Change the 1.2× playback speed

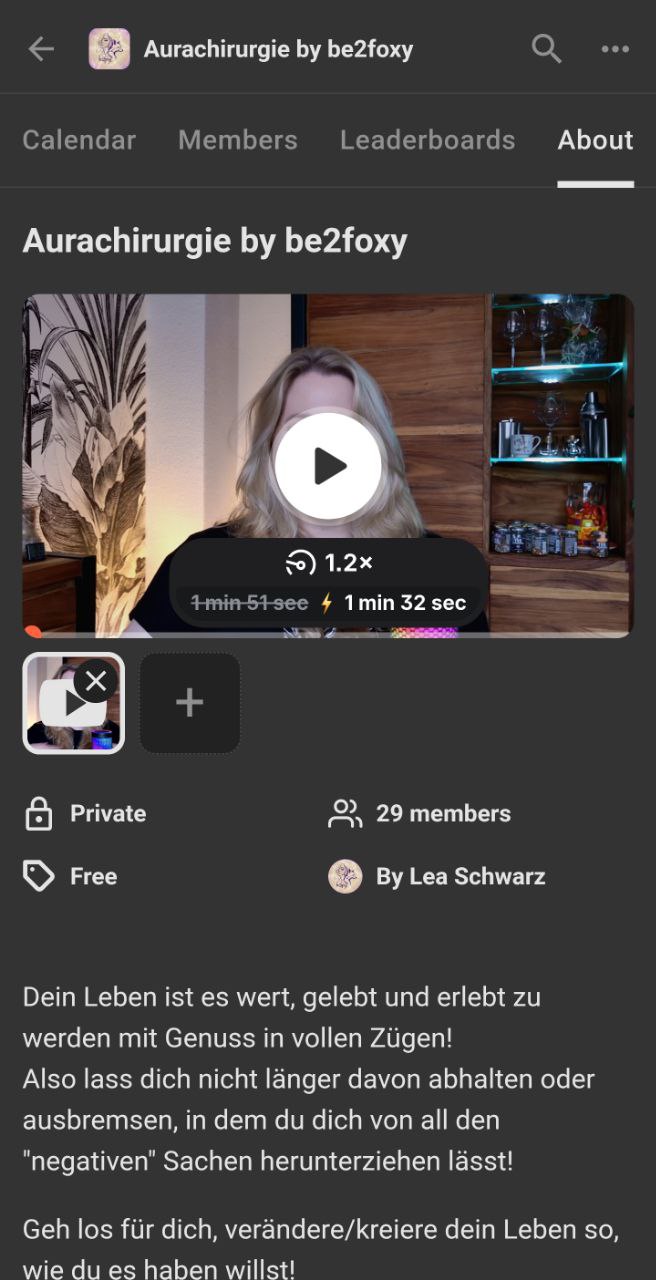pyautogui.click(x=329, y=564)
